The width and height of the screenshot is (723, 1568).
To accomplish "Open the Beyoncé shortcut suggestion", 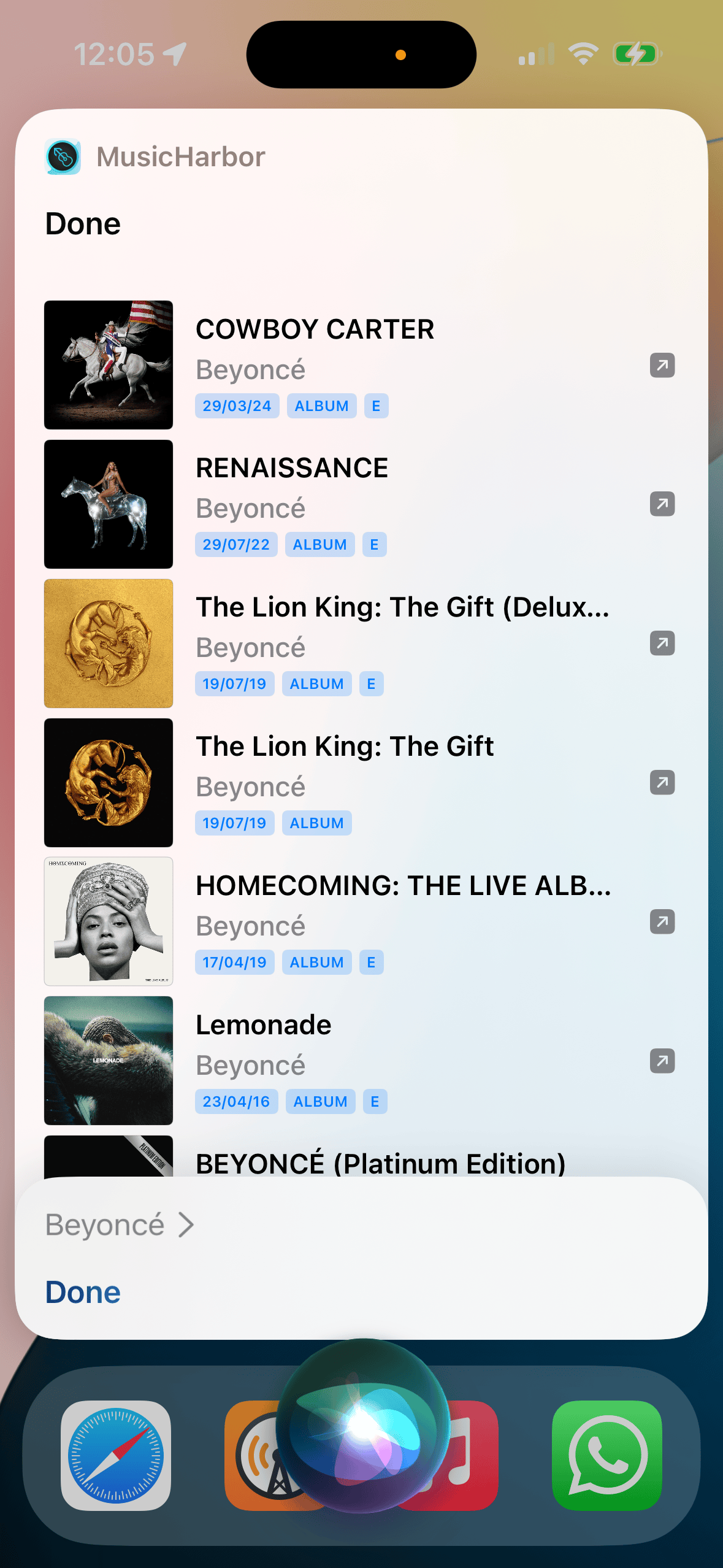I will click(x=120, y=1225).
